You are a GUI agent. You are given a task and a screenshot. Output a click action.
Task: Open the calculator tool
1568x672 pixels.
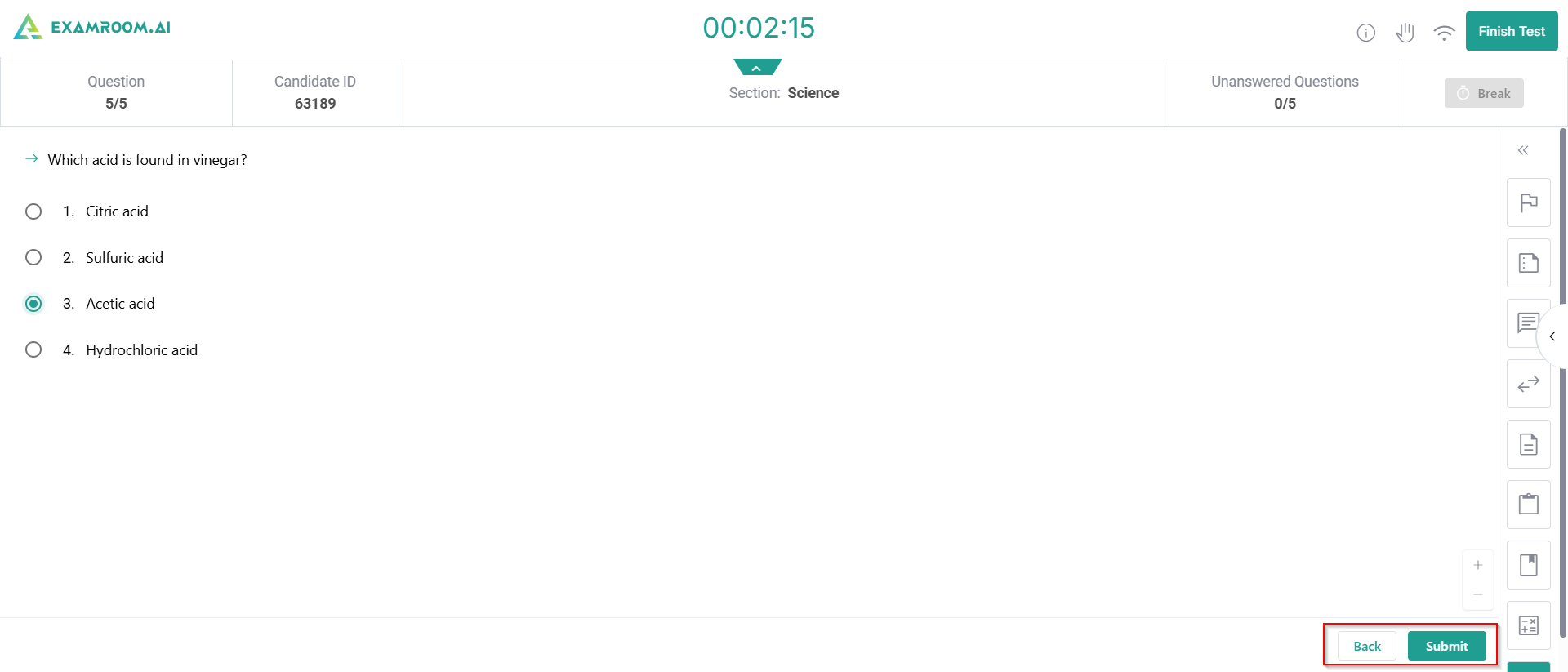(x=1528, y=625)
